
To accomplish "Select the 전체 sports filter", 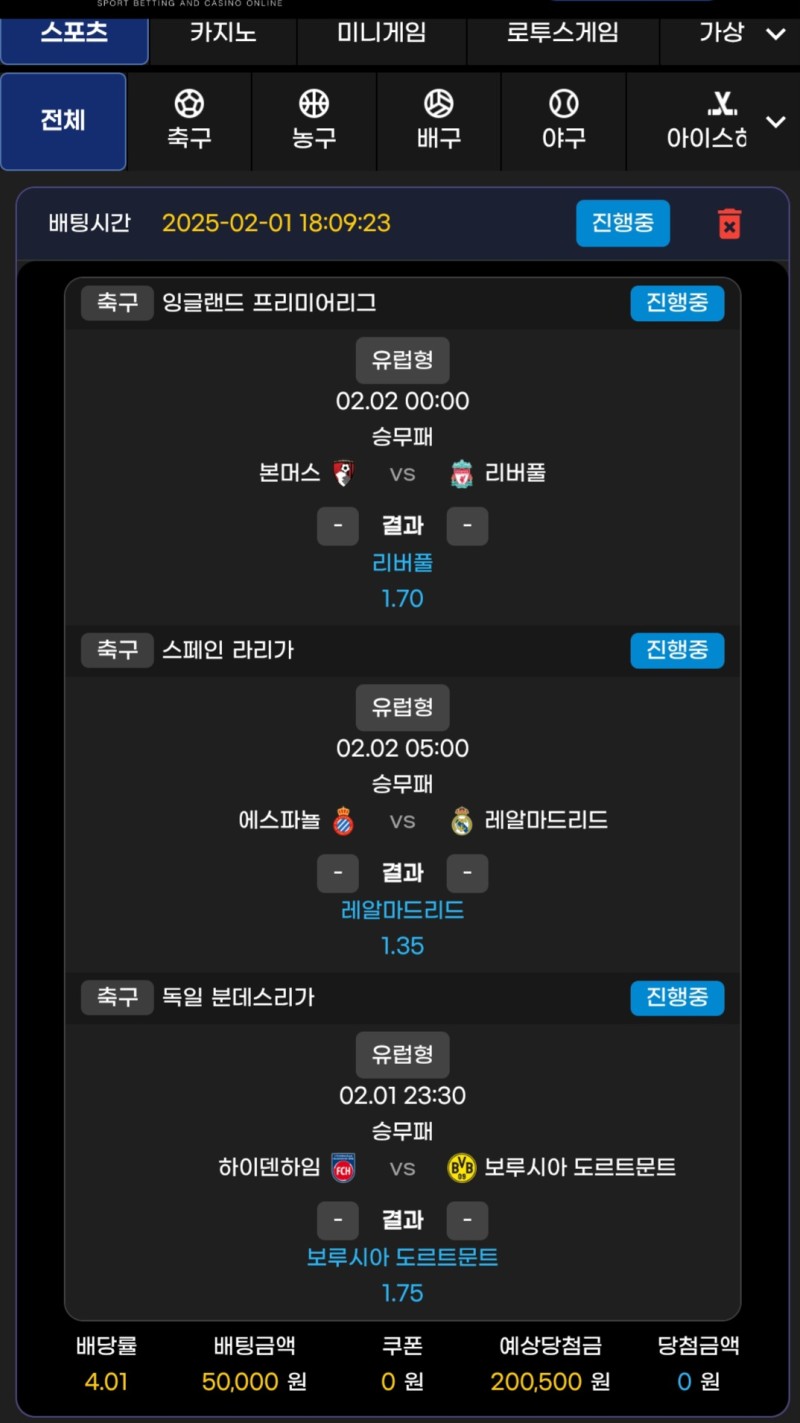I will tap(63, 121).
